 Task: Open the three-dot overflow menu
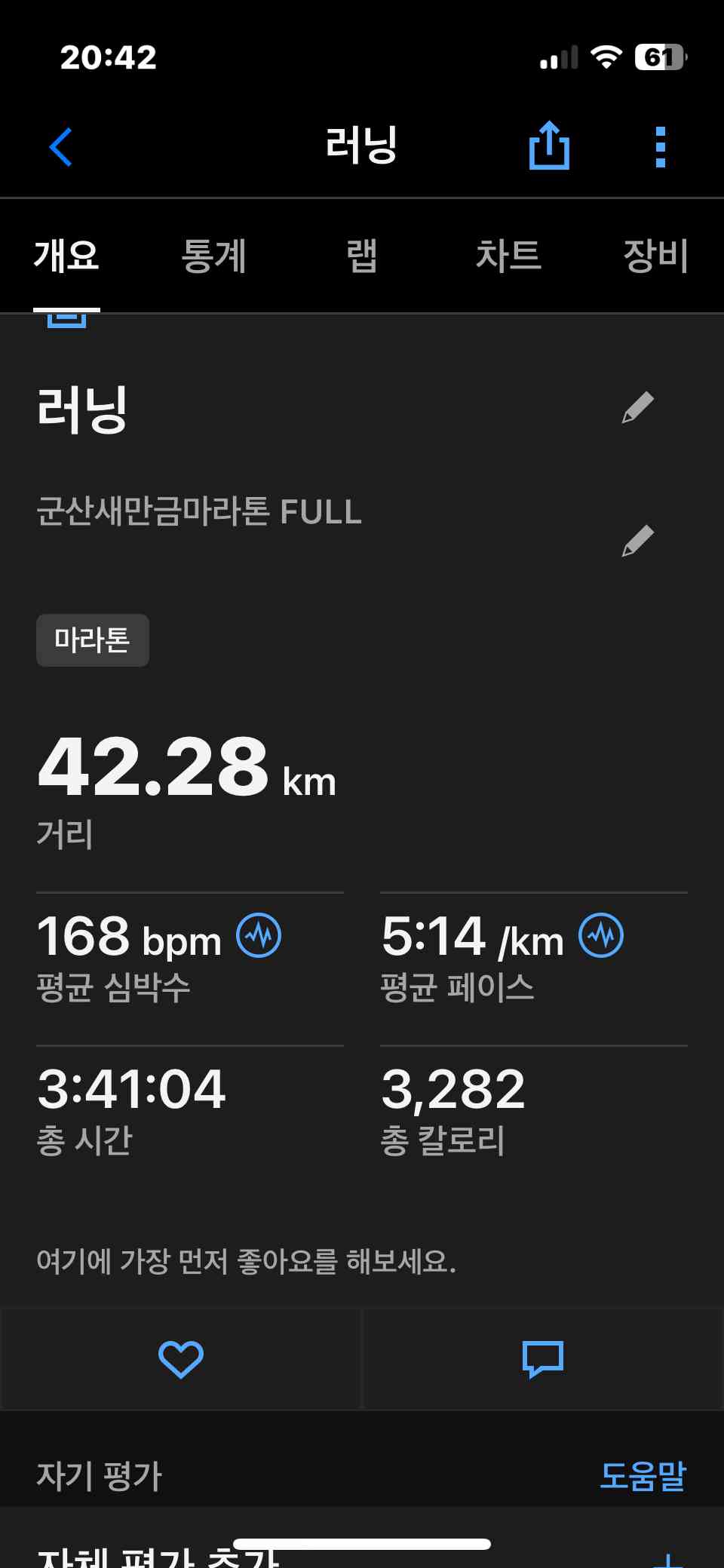(661, 146)
